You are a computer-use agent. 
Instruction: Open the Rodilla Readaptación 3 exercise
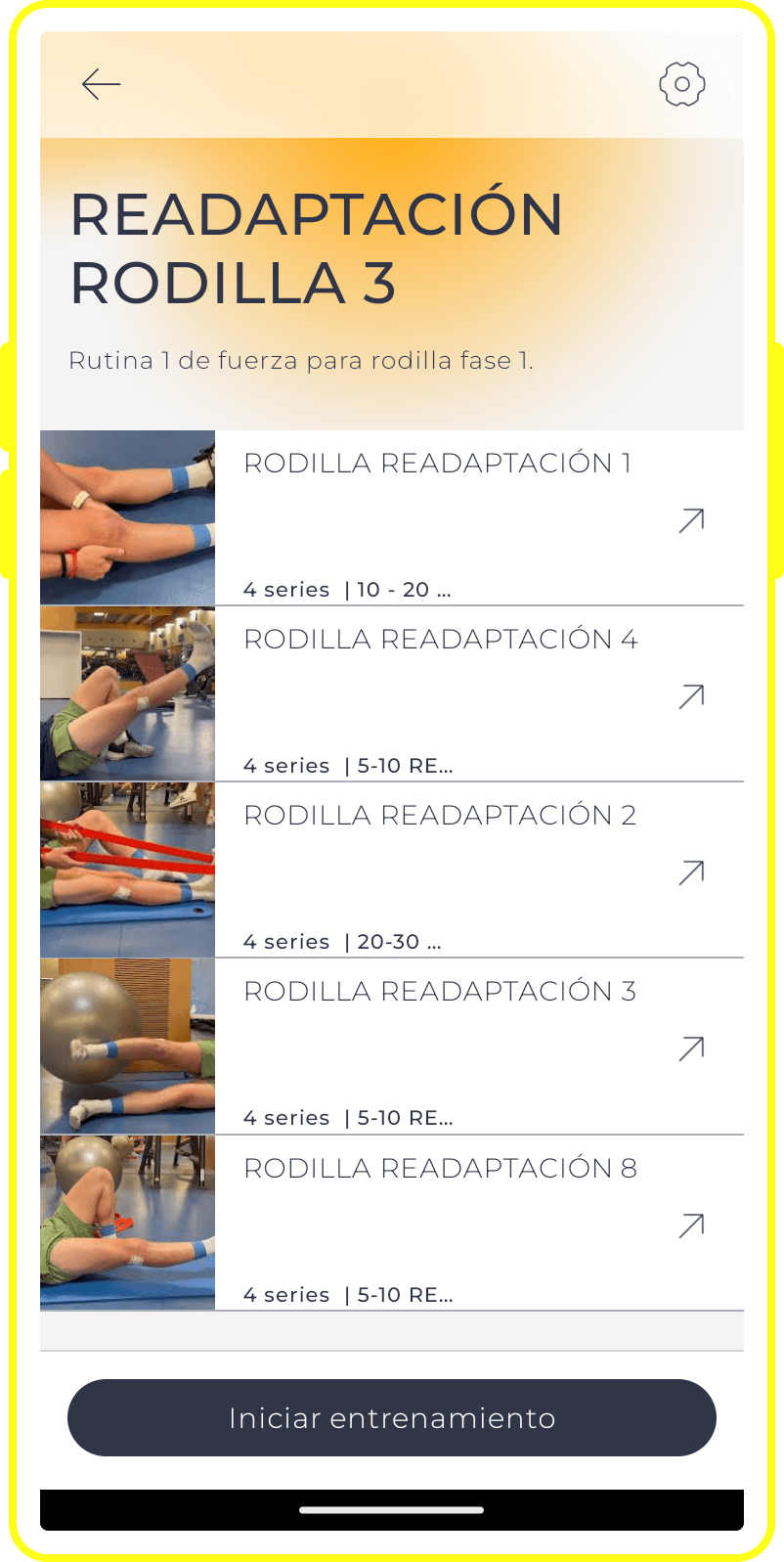pyautogui.click(x=691, y=1049)
